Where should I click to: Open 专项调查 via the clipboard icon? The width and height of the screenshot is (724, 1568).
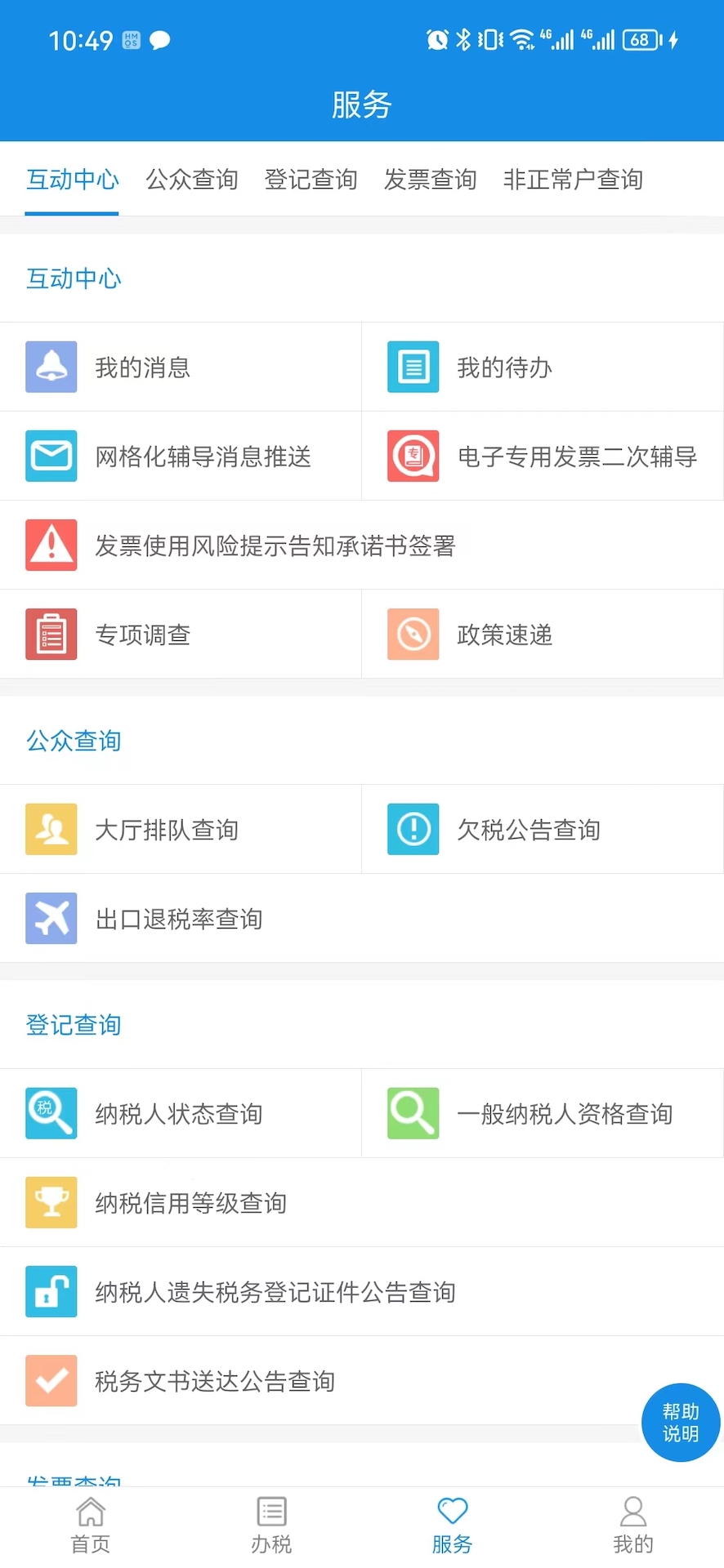pos(51,634)
